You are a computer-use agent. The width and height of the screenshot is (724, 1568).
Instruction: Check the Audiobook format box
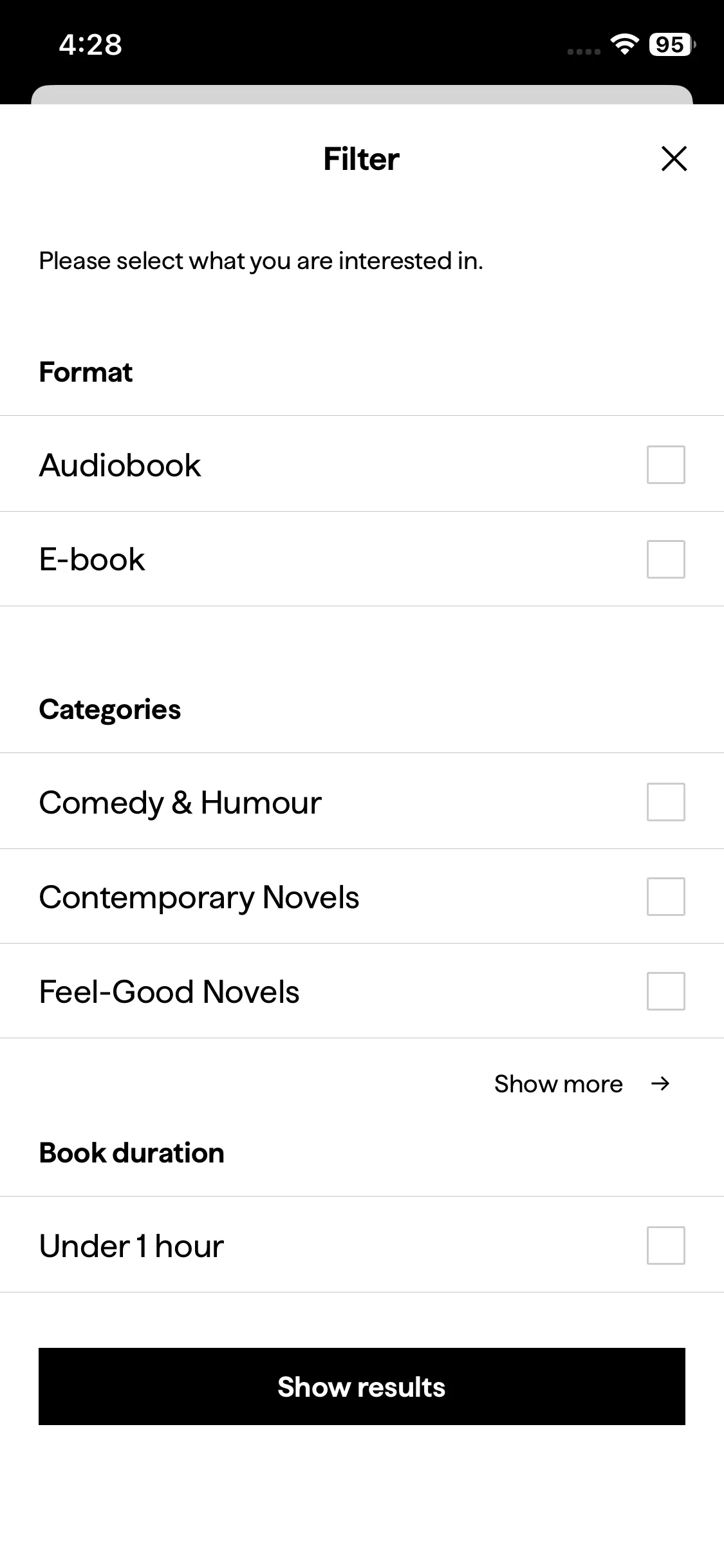pos(665,465)
